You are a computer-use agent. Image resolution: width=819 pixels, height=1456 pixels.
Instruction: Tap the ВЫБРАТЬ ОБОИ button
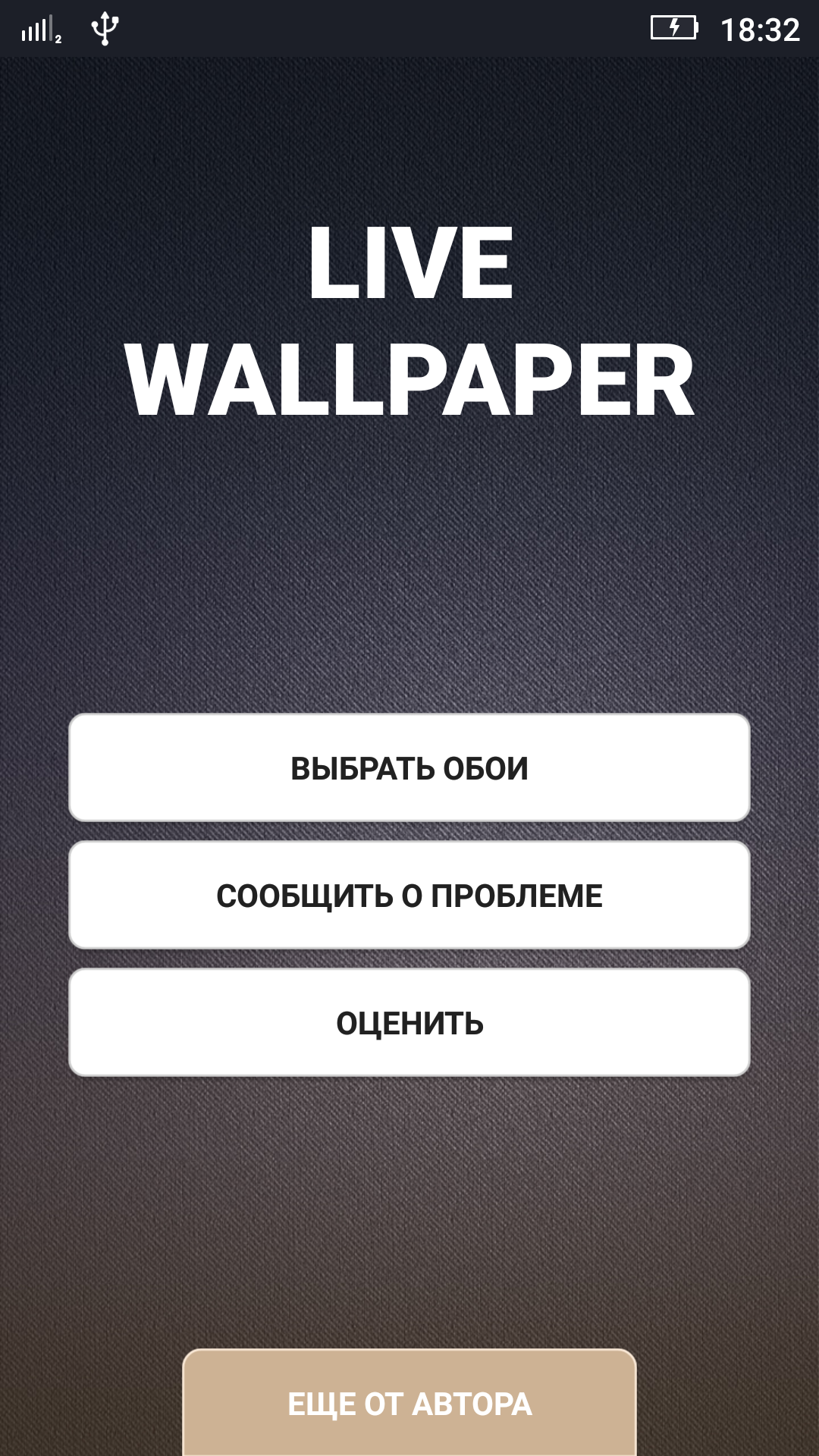[x=409, y=767]
